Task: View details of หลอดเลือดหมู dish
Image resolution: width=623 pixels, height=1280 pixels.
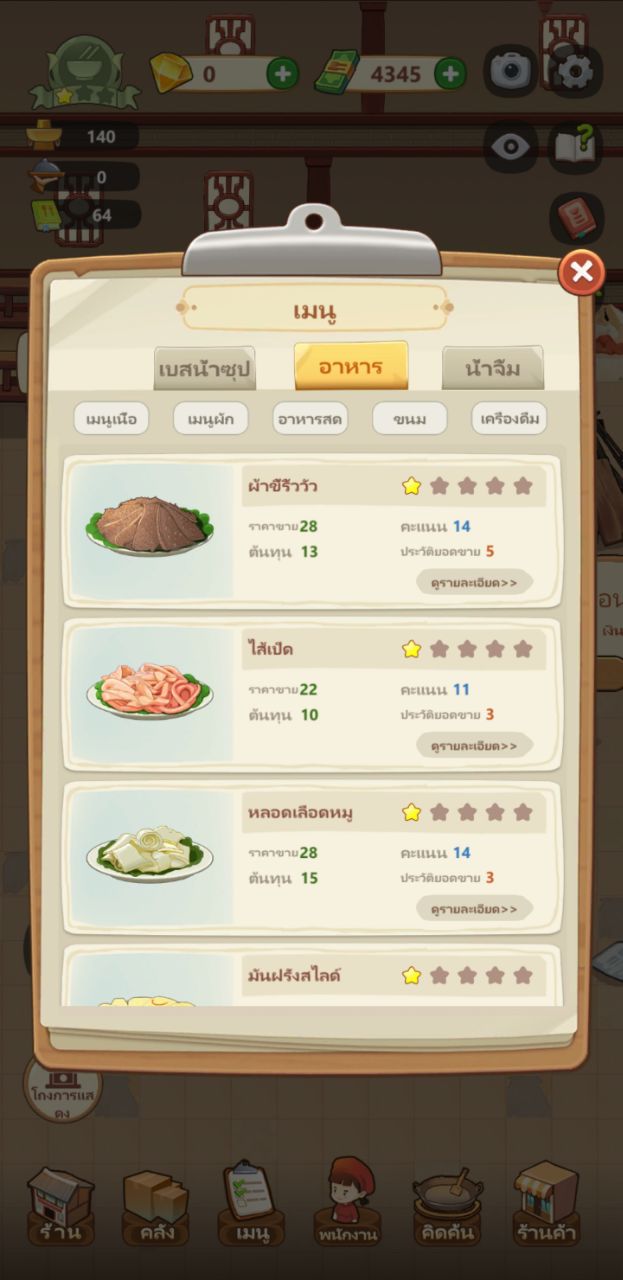Action: pyautogui.click(x=474, y=909)
